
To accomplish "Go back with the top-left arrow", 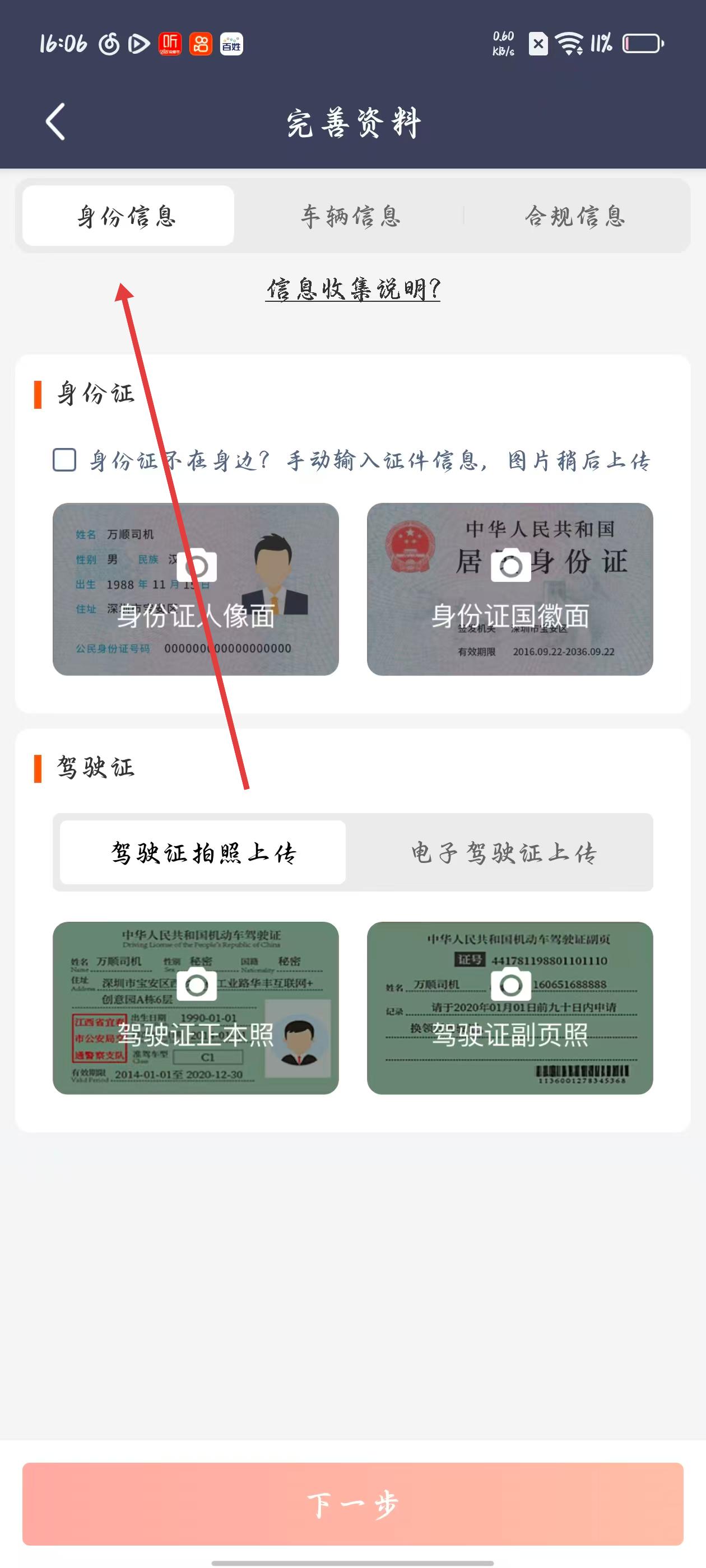I will pos(55,122).
